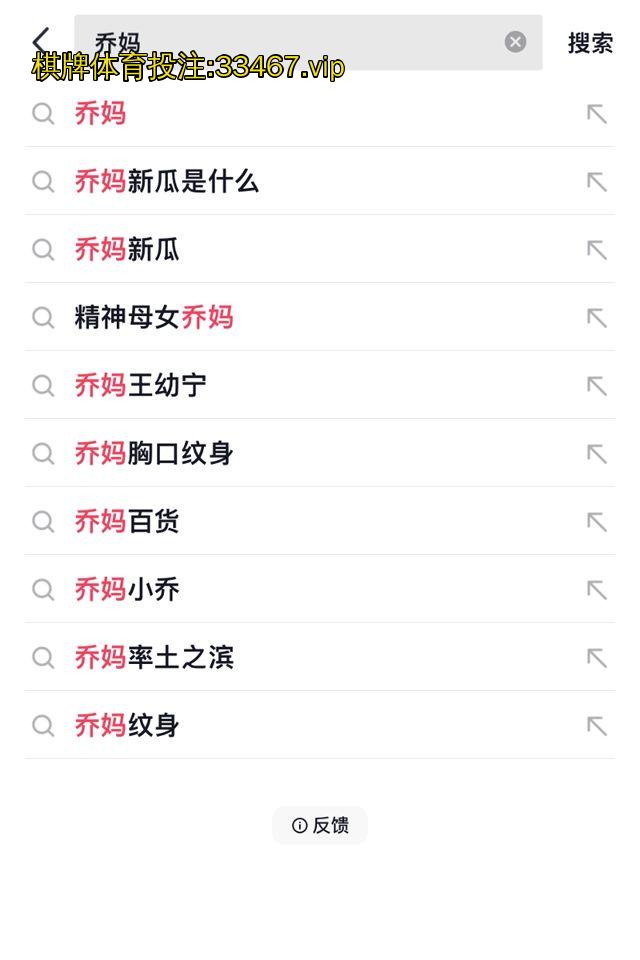Clear the search field text
Screen dimensions: 640x960
(515, 42)
